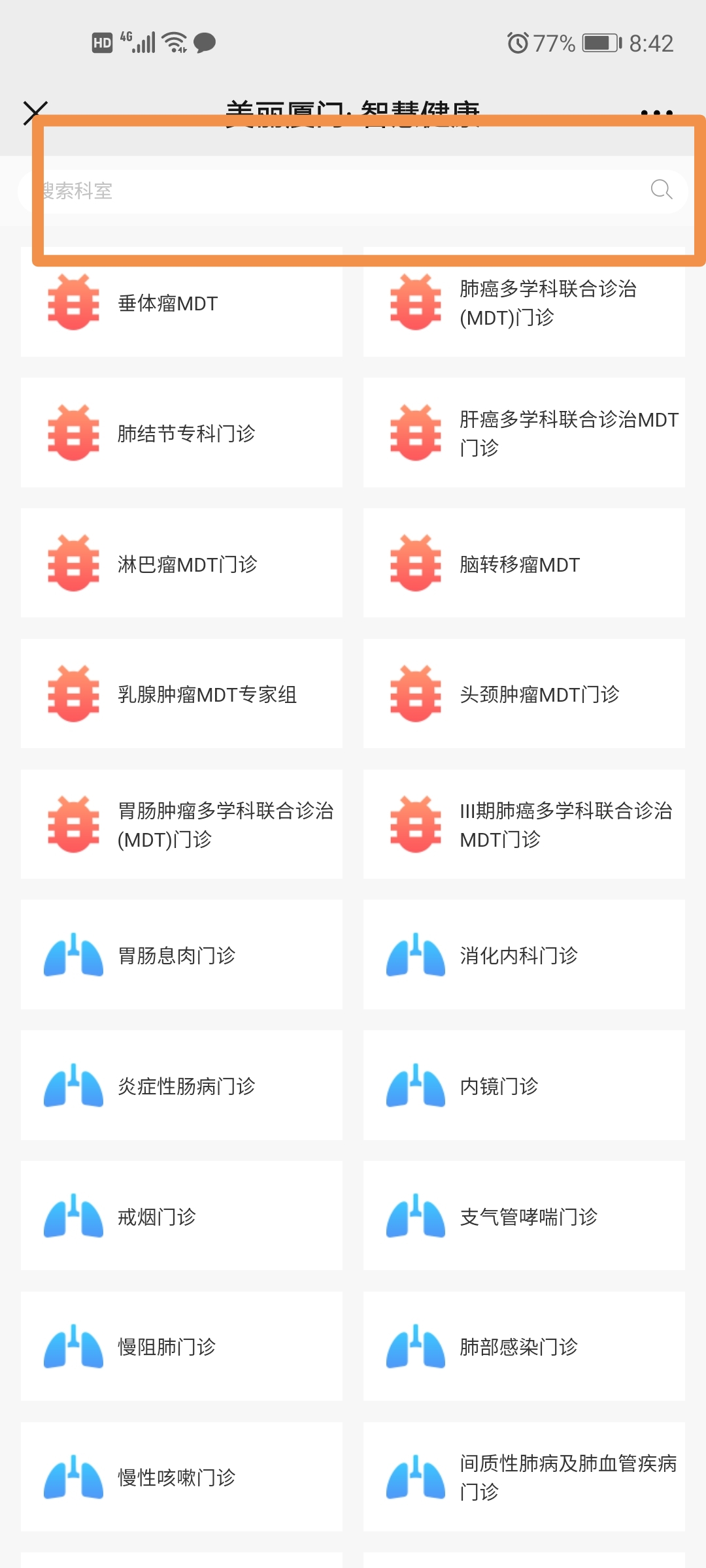Open 头颈肿瘤MDT门诊
Image resolution: width=706 pixels, height=1568 pixels.
(524, 694)
